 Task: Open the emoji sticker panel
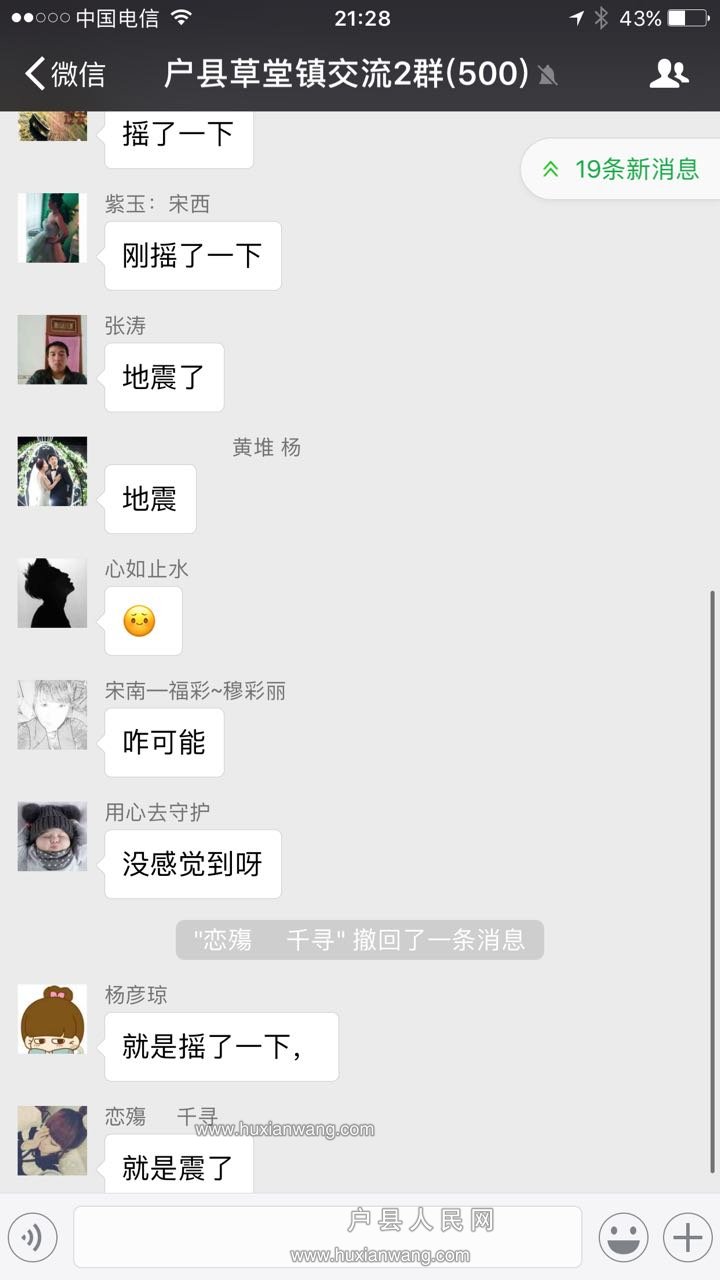(x=623, y=1237)
